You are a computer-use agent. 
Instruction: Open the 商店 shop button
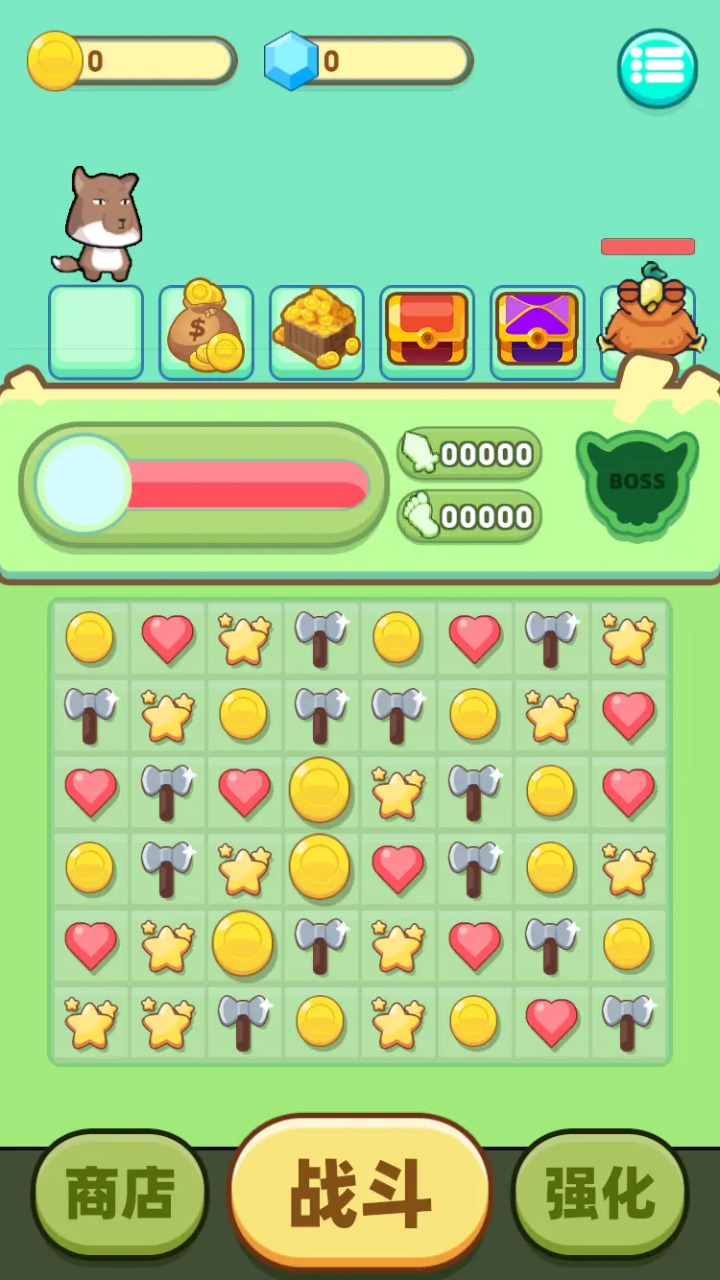coord(120,1194)
